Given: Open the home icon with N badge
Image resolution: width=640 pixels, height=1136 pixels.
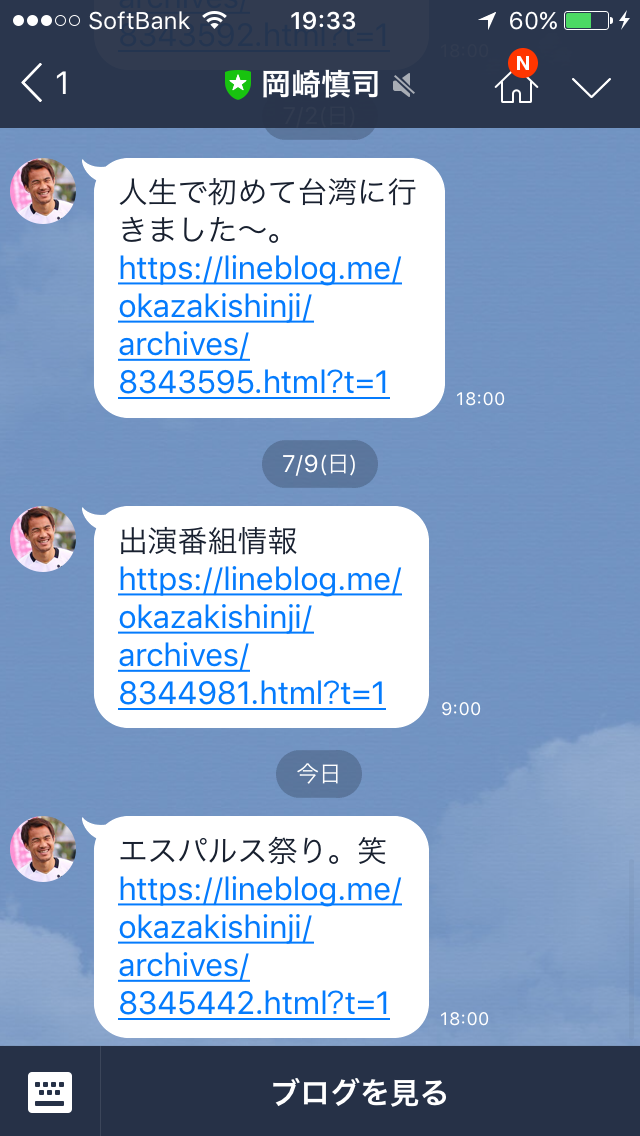Looking at the screenshot, I should (x=516, y=86).
